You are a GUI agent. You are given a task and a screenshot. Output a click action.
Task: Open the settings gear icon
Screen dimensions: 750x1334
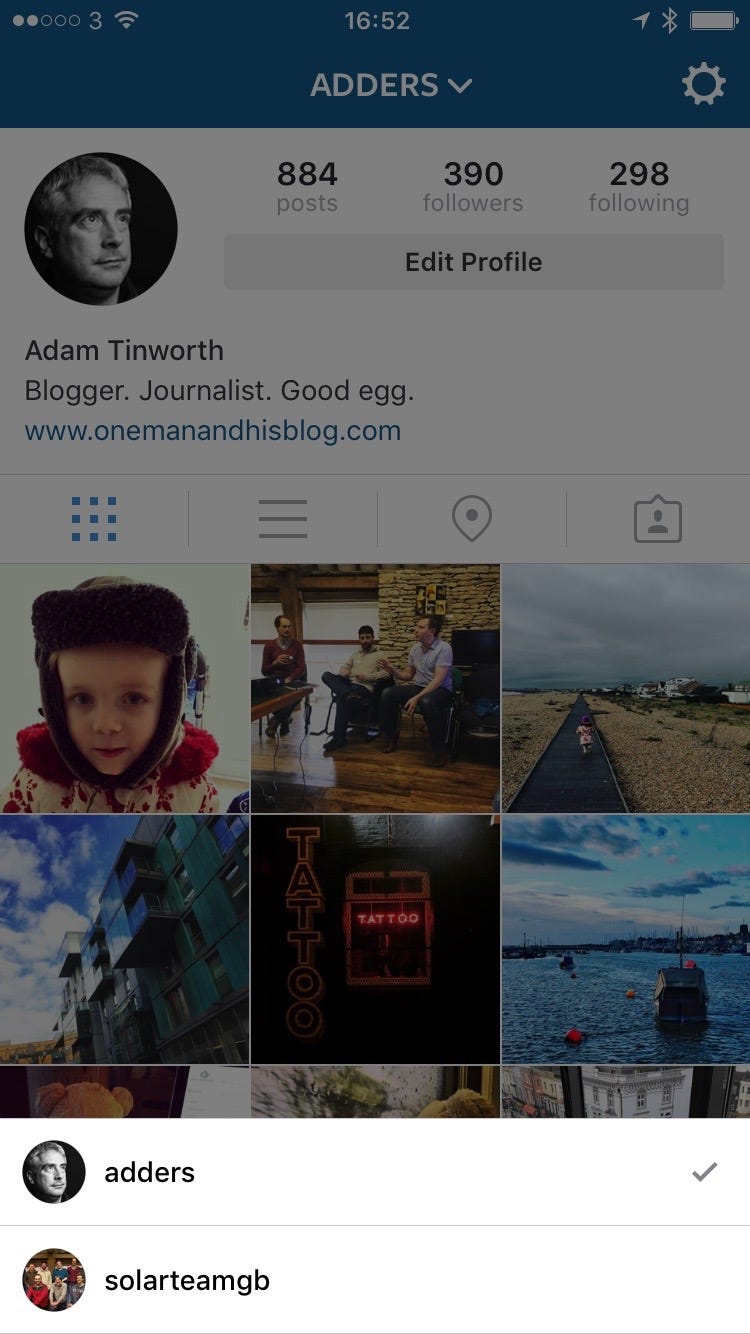point(703,85)
